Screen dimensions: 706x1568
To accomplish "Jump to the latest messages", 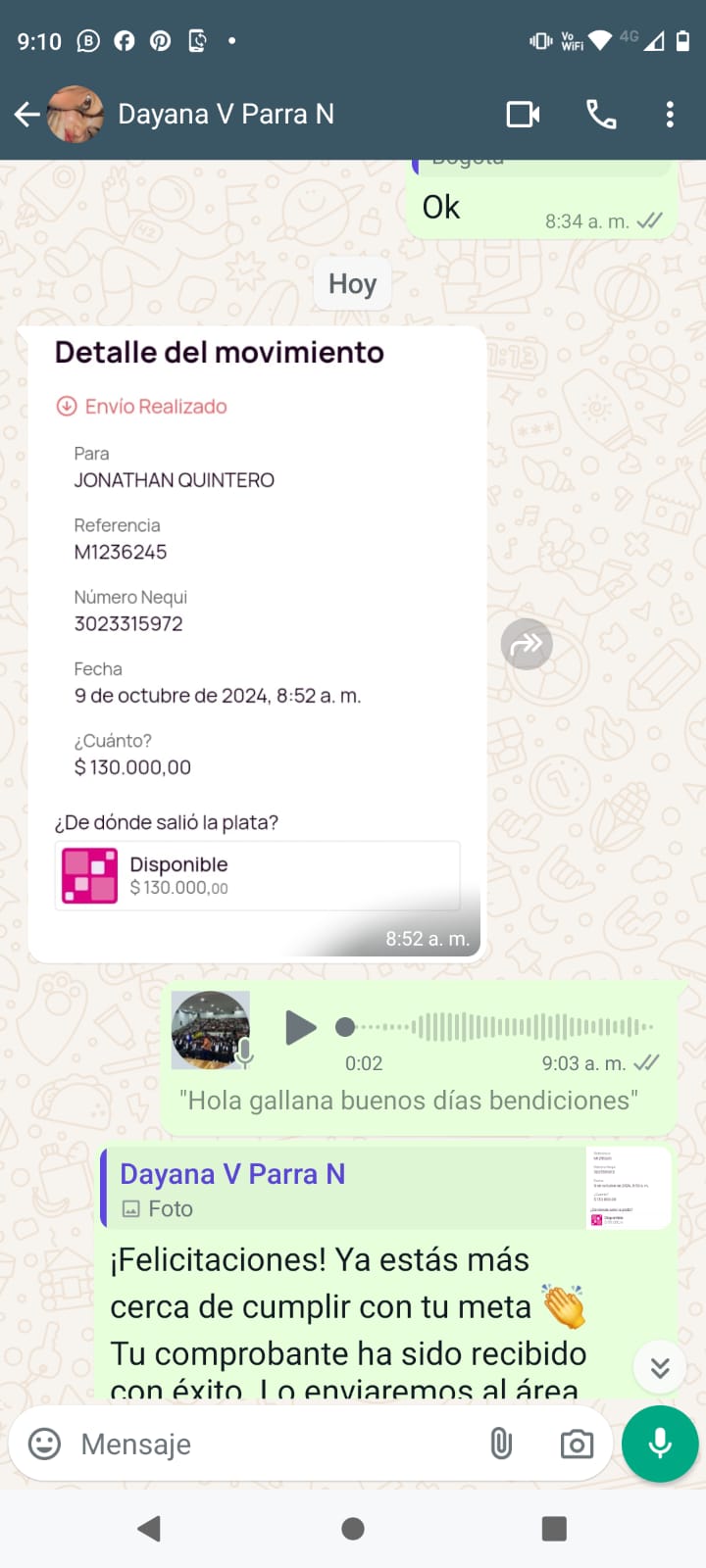I will pos(660,1367).
